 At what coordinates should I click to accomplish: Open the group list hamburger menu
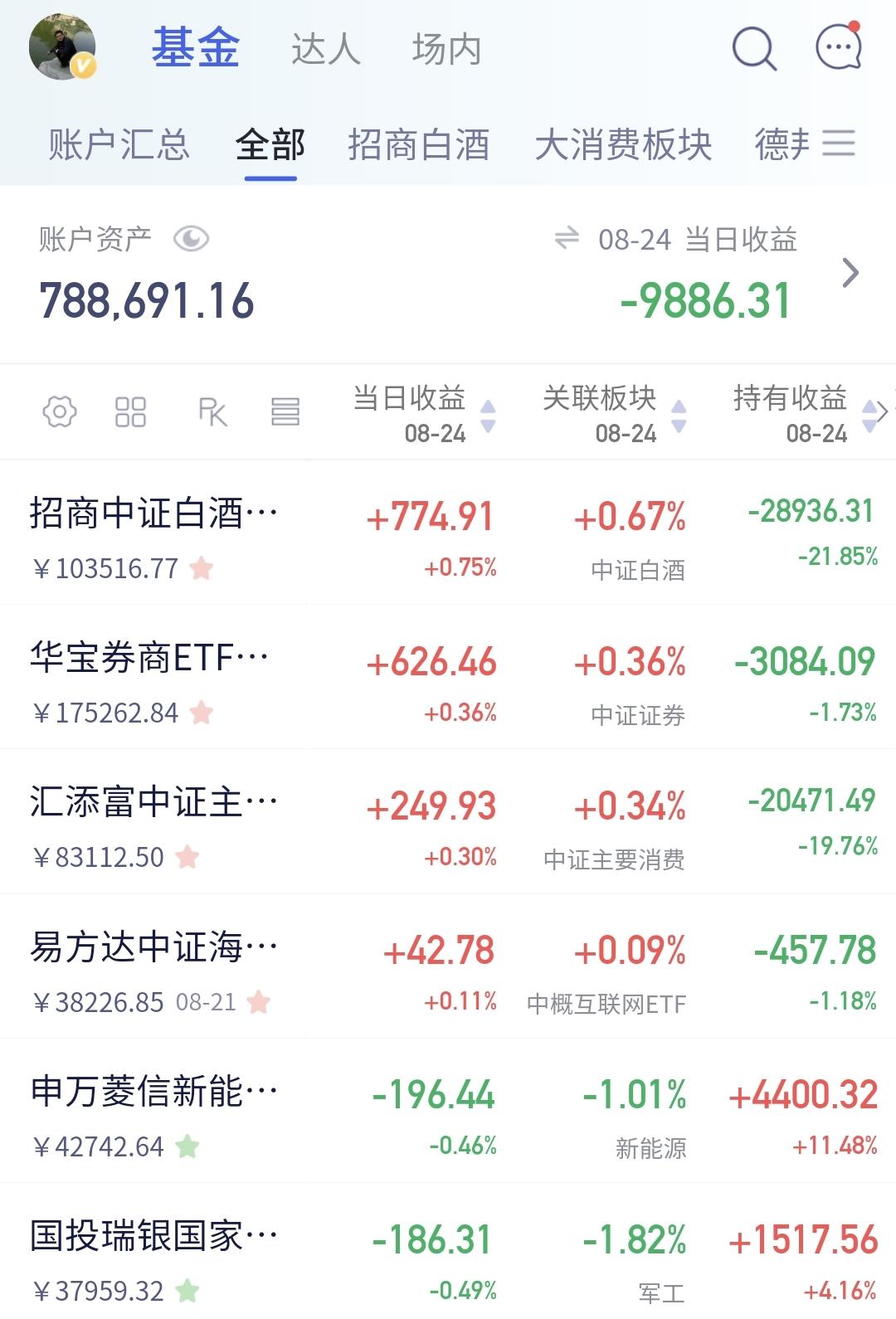coord(838,144)
